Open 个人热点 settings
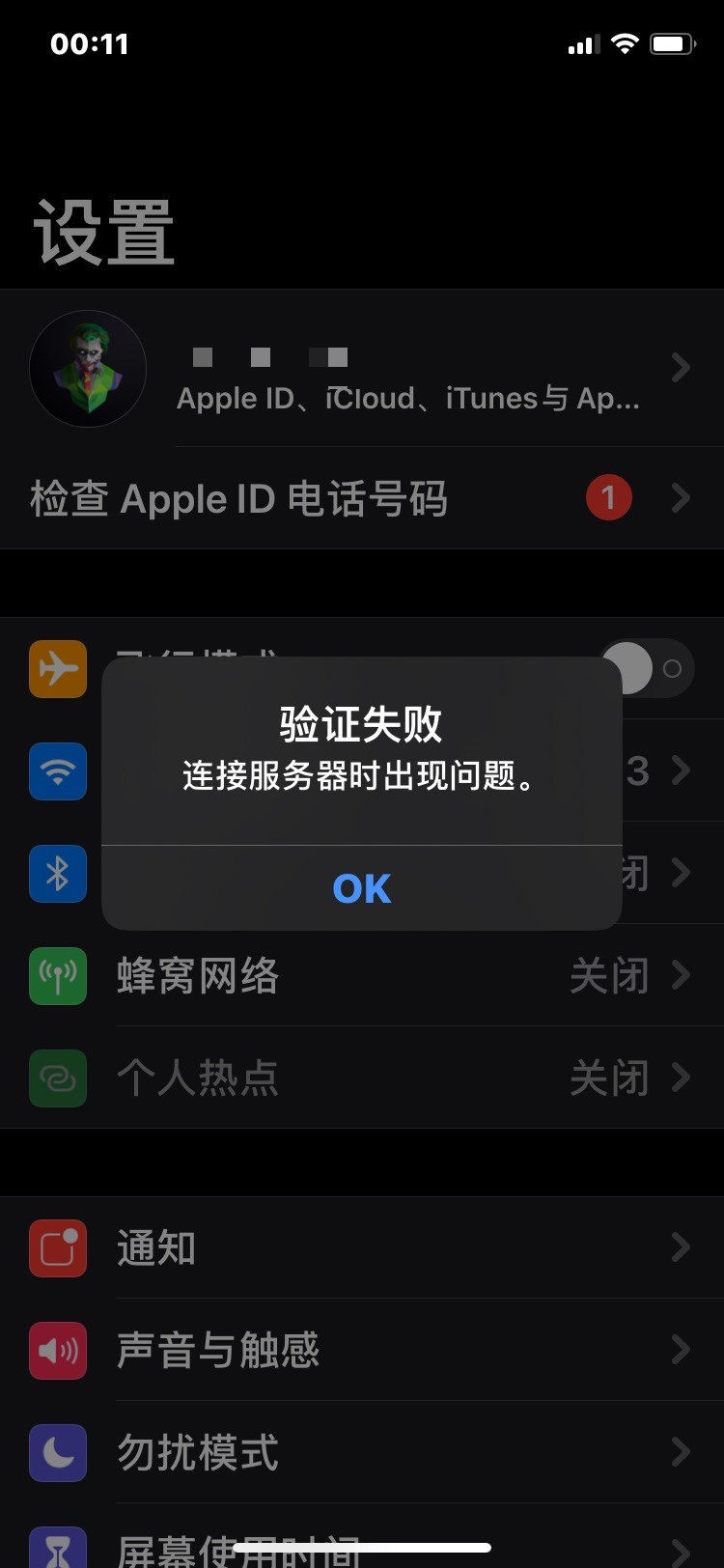The width and height of the screenshot is (724, 1568). (x=361, y=1078)
